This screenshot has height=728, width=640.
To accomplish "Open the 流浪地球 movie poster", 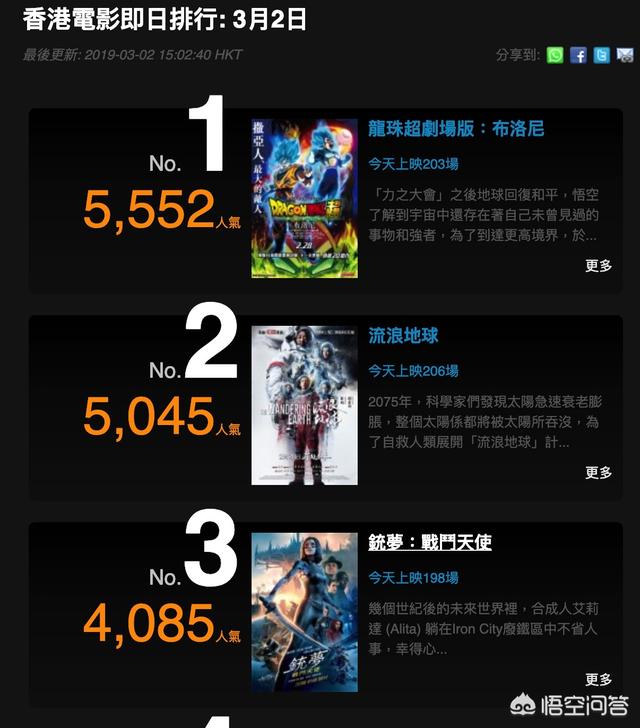I will 304,405.
